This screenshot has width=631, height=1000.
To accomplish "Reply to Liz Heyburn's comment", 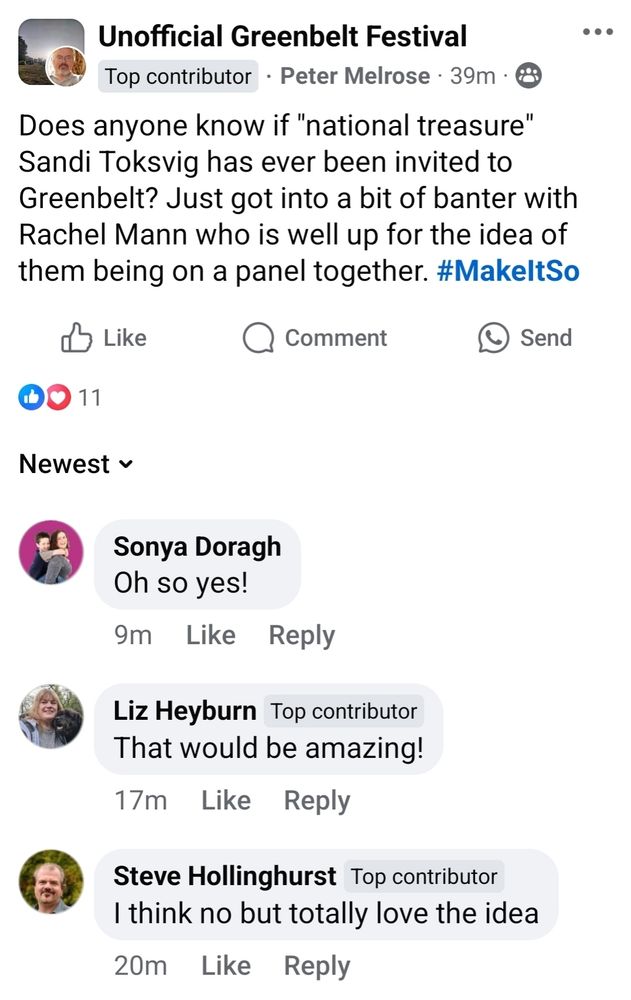I will tap(316, 800).
